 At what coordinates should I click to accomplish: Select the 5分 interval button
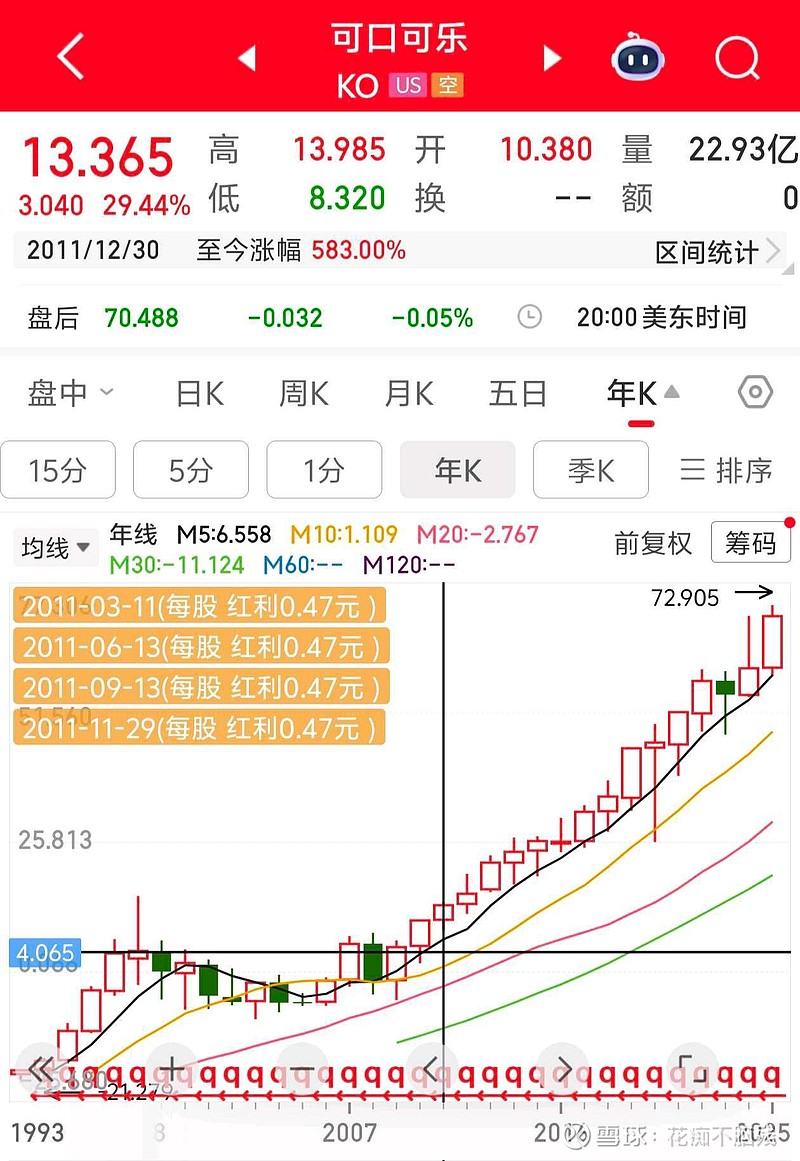pyautogui.click(x=191, y=470)
